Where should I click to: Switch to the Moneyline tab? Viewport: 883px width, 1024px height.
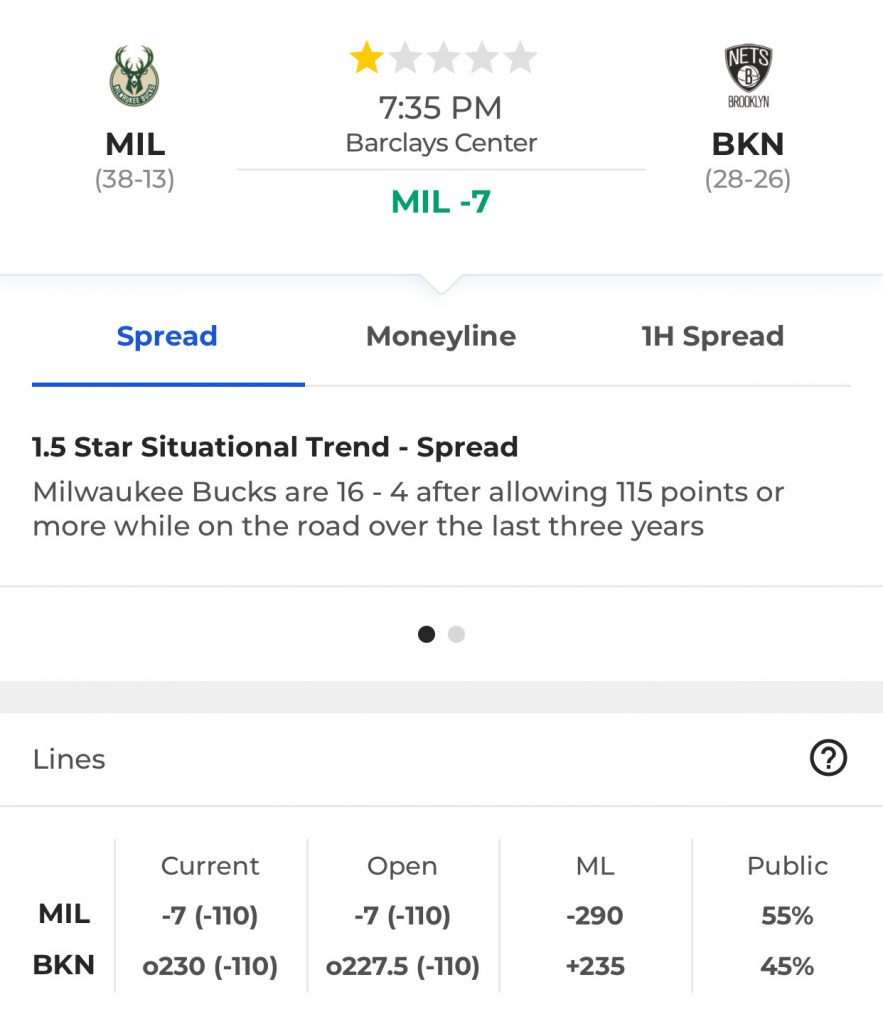point(441,336)
